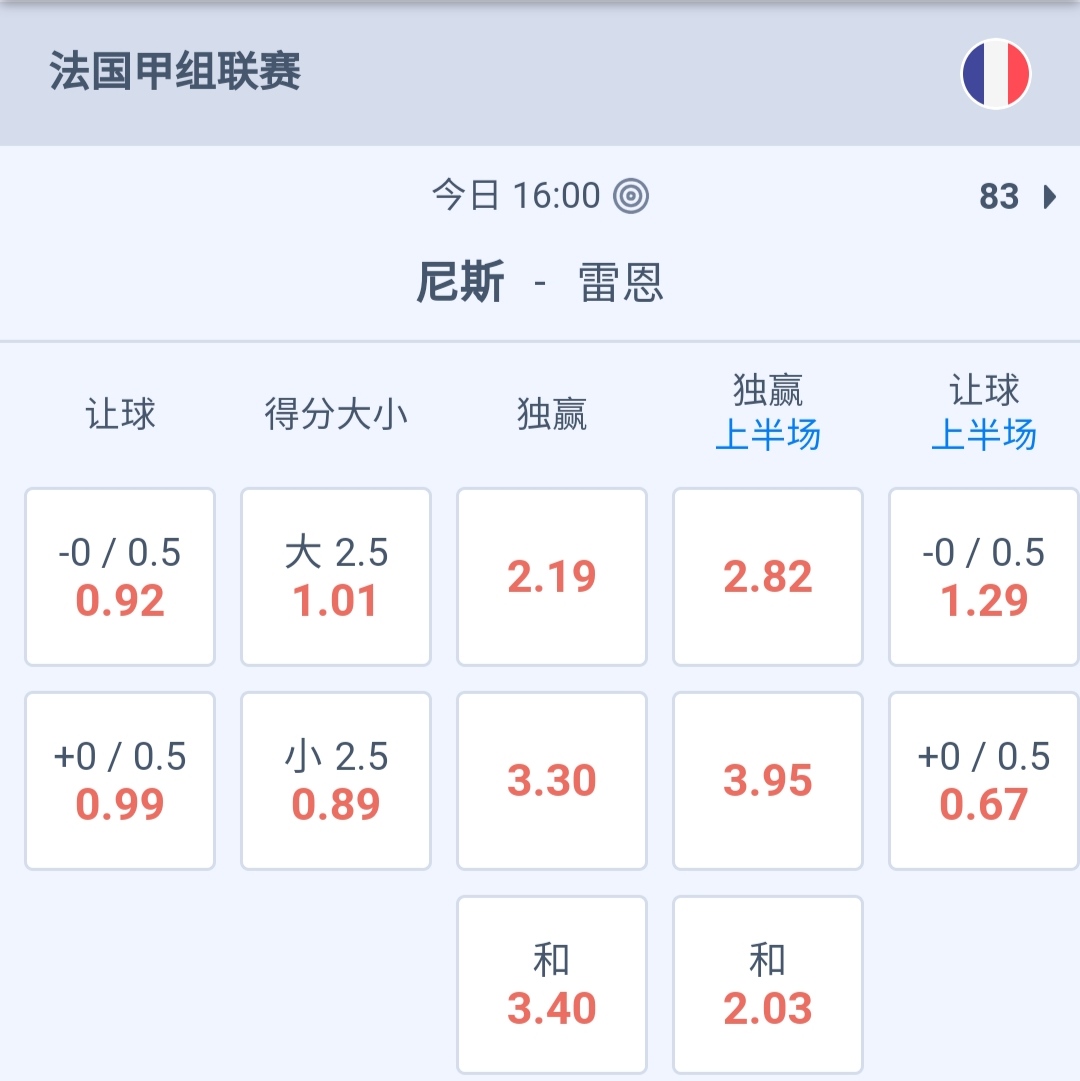Select 让球 -0 / 0.5 at 0.92
This screenshot has width=1080, height=1081.
tap(120, 577)
